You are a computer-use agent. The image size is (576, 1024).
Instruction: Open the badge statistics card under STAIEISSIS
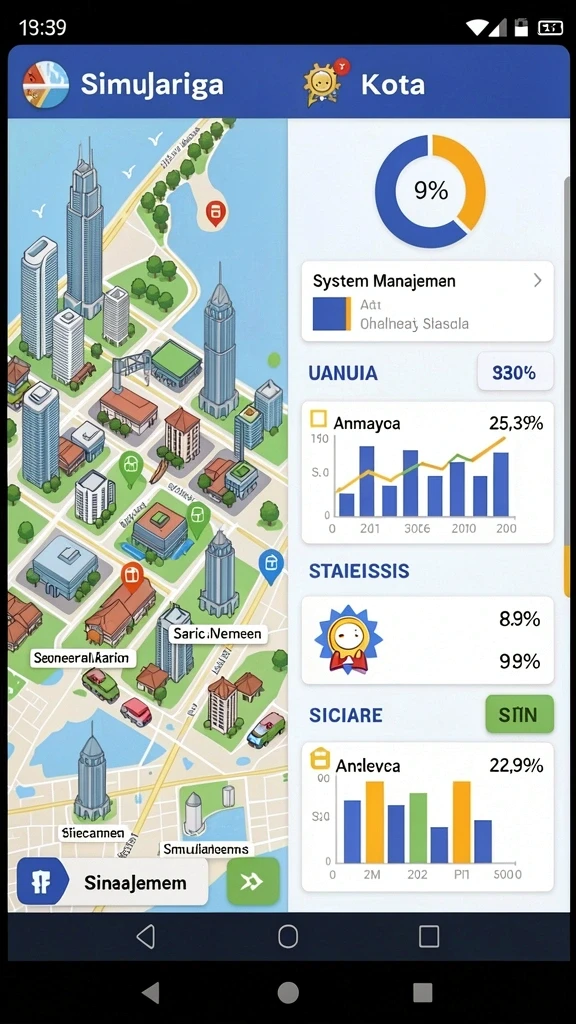tap(427, 640)
